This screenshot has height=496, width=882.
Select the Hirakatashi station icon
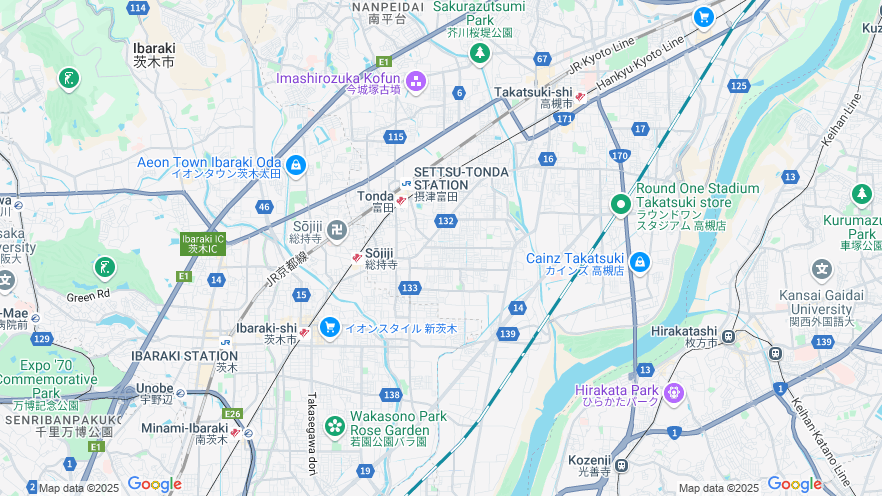728,336
